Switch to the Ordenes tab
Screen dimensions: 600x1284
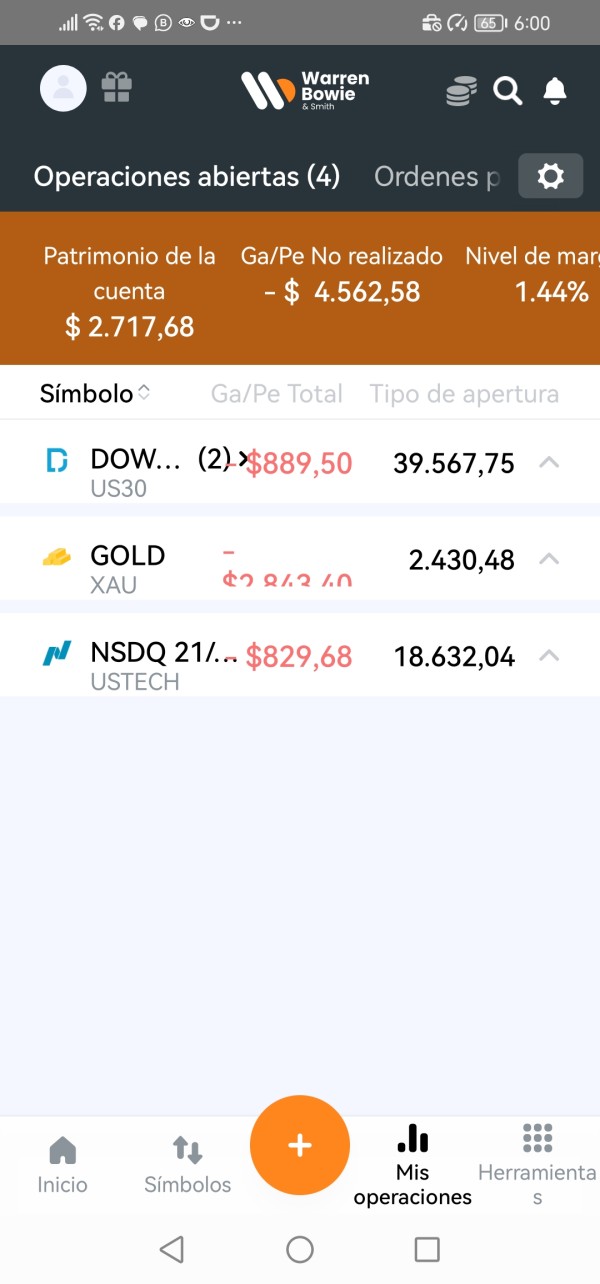(x=436, y=177)
